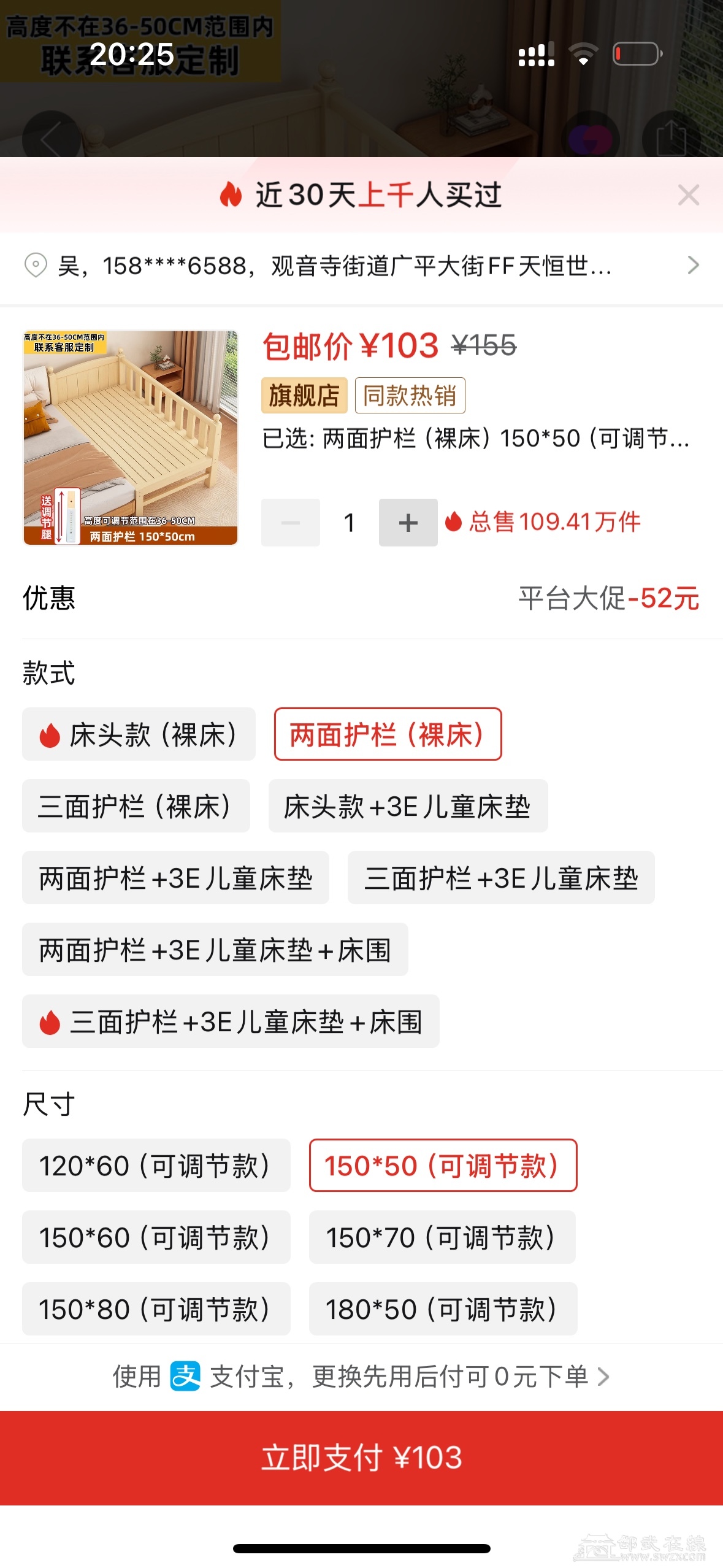Select size 120*60(可调节款)

click(x=156, y=1166)
